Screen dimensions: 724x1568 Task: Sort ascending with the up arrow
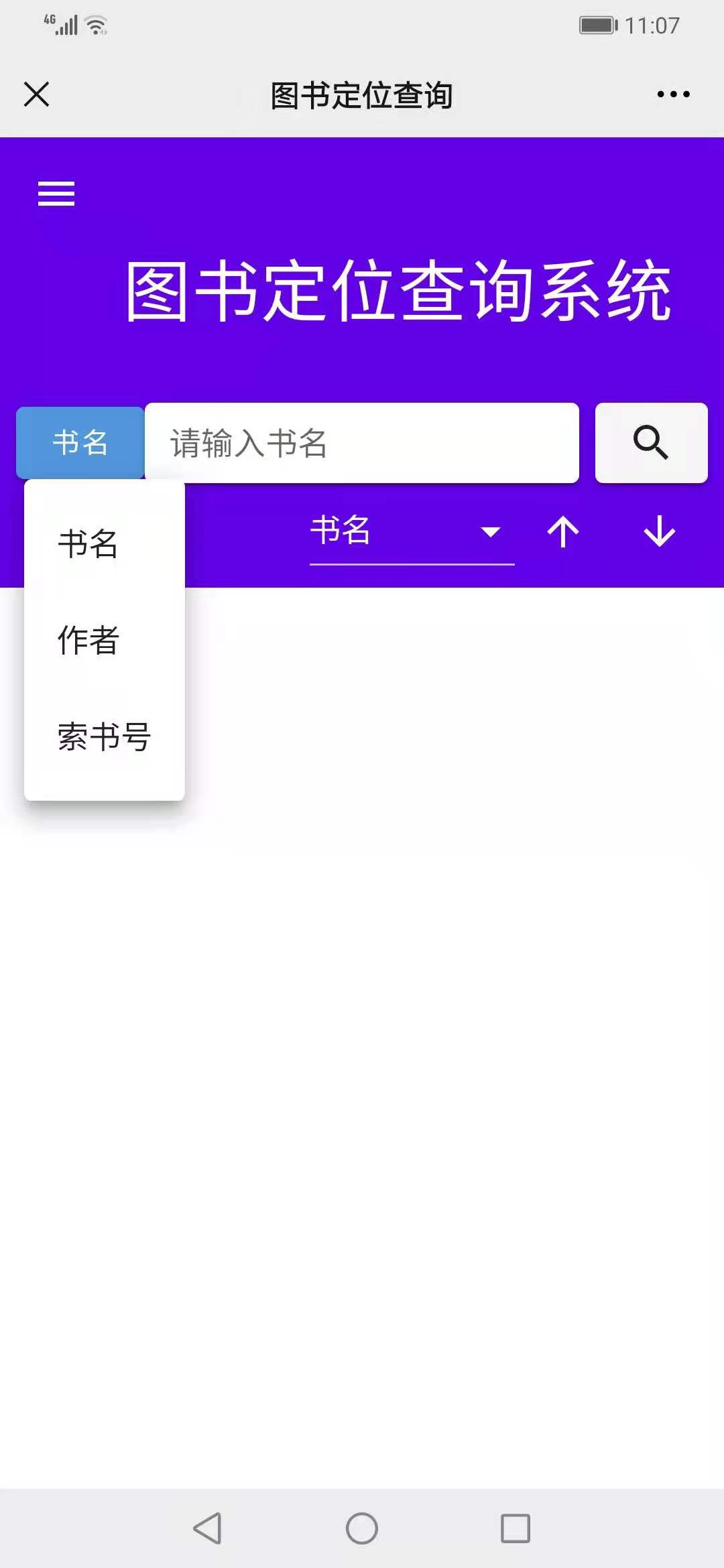pos(563,532)
